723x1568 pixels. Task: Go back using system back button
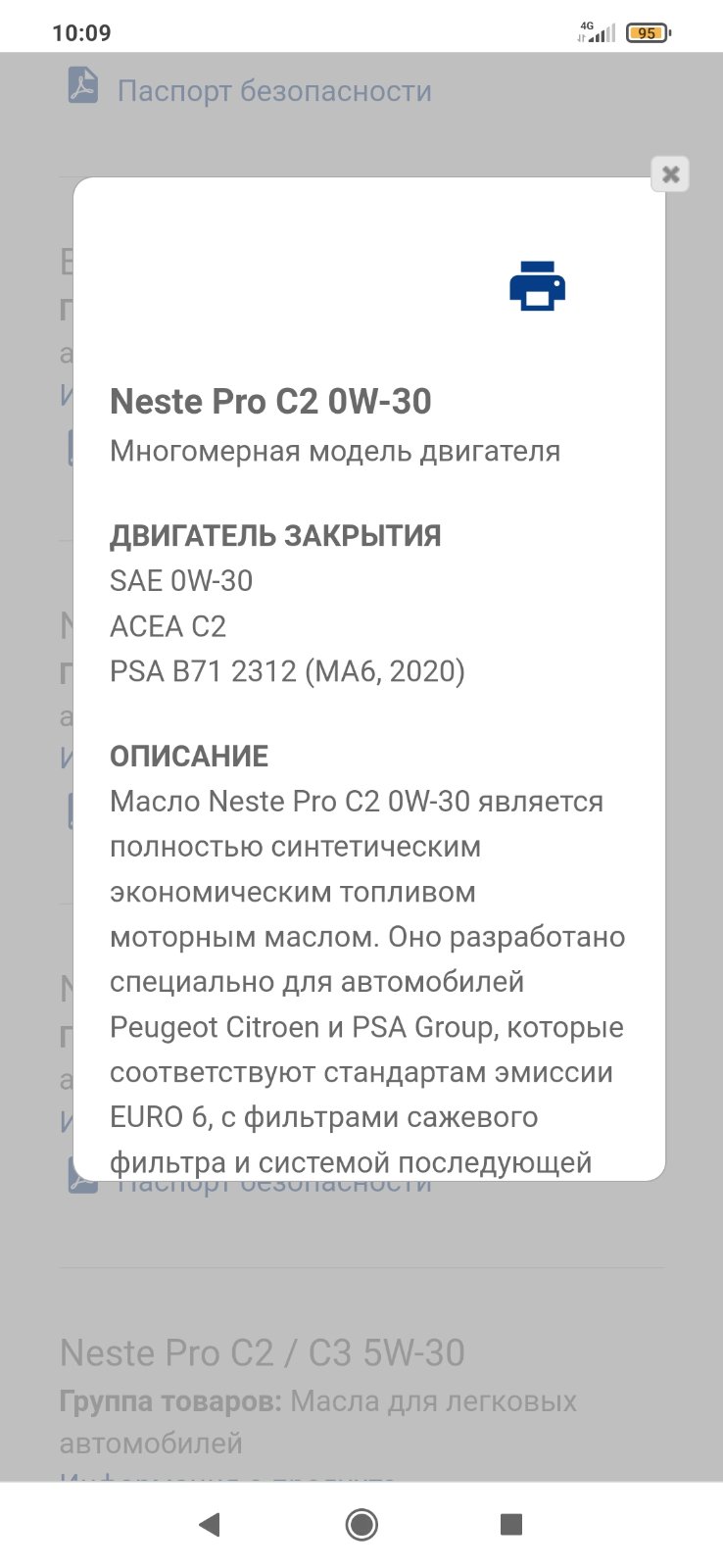(209, 1524)
